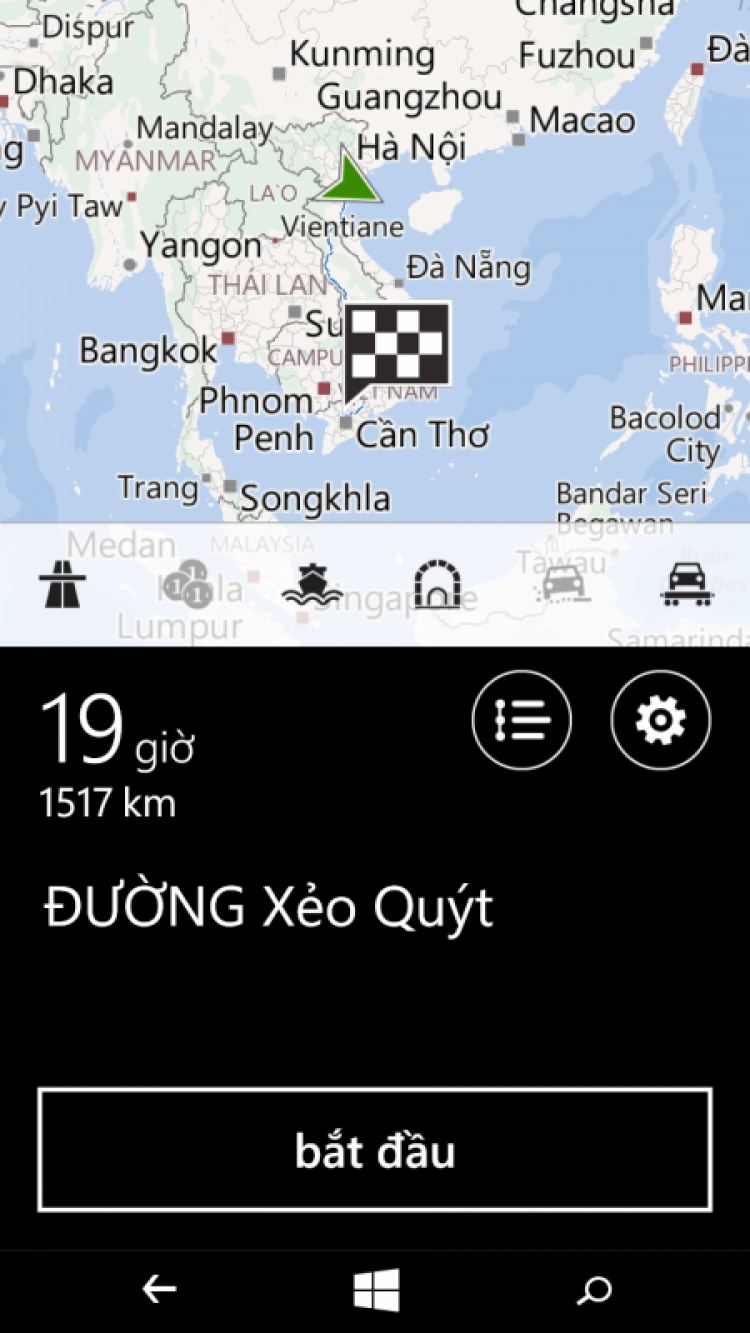Tap the checkered destination flag on map
The height and width of the screenshot is (1333, 750).
click(397, 345)
